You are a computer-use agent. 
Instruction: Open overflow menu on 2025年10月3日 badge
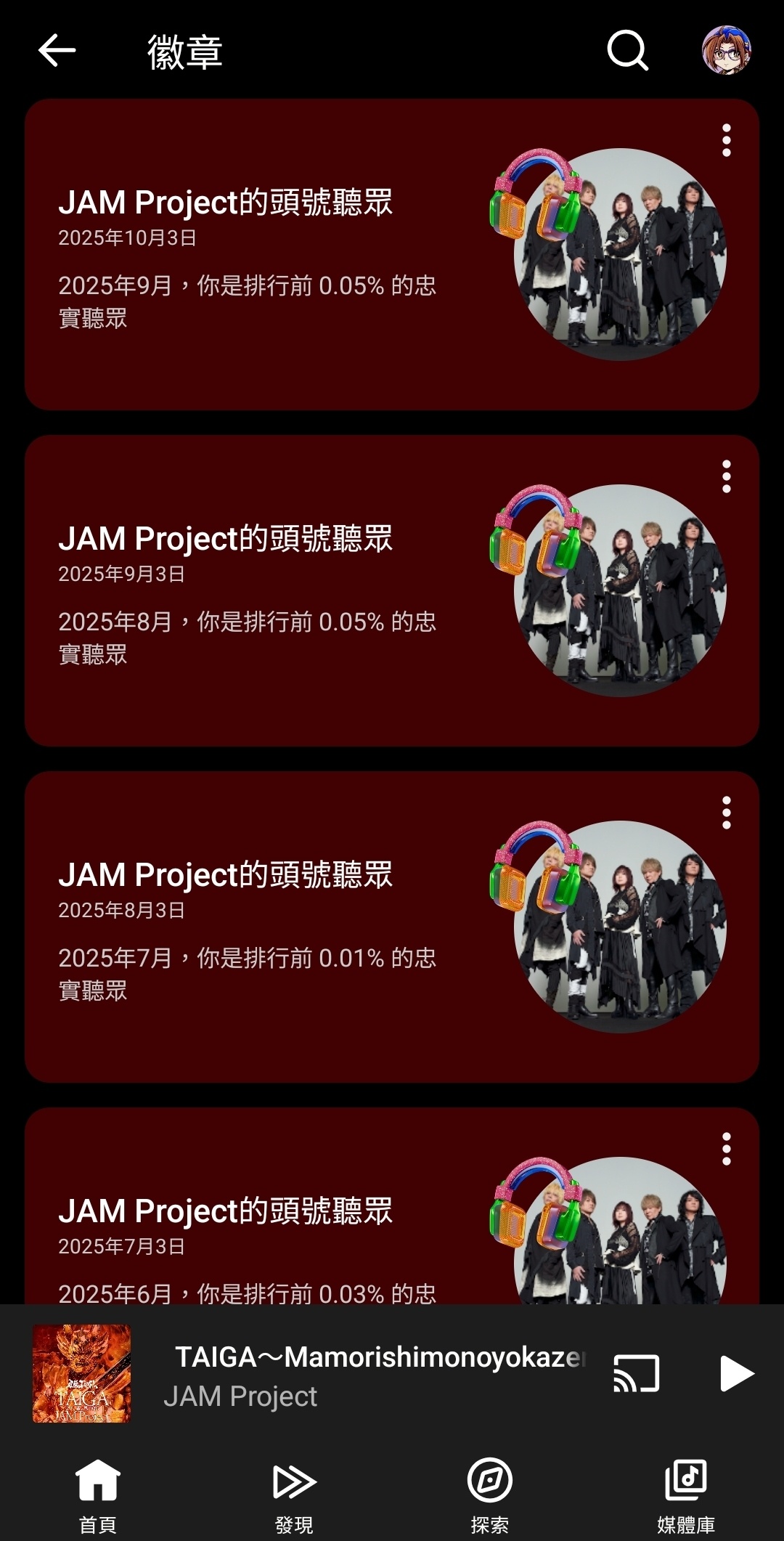click(x=726, y=140)
